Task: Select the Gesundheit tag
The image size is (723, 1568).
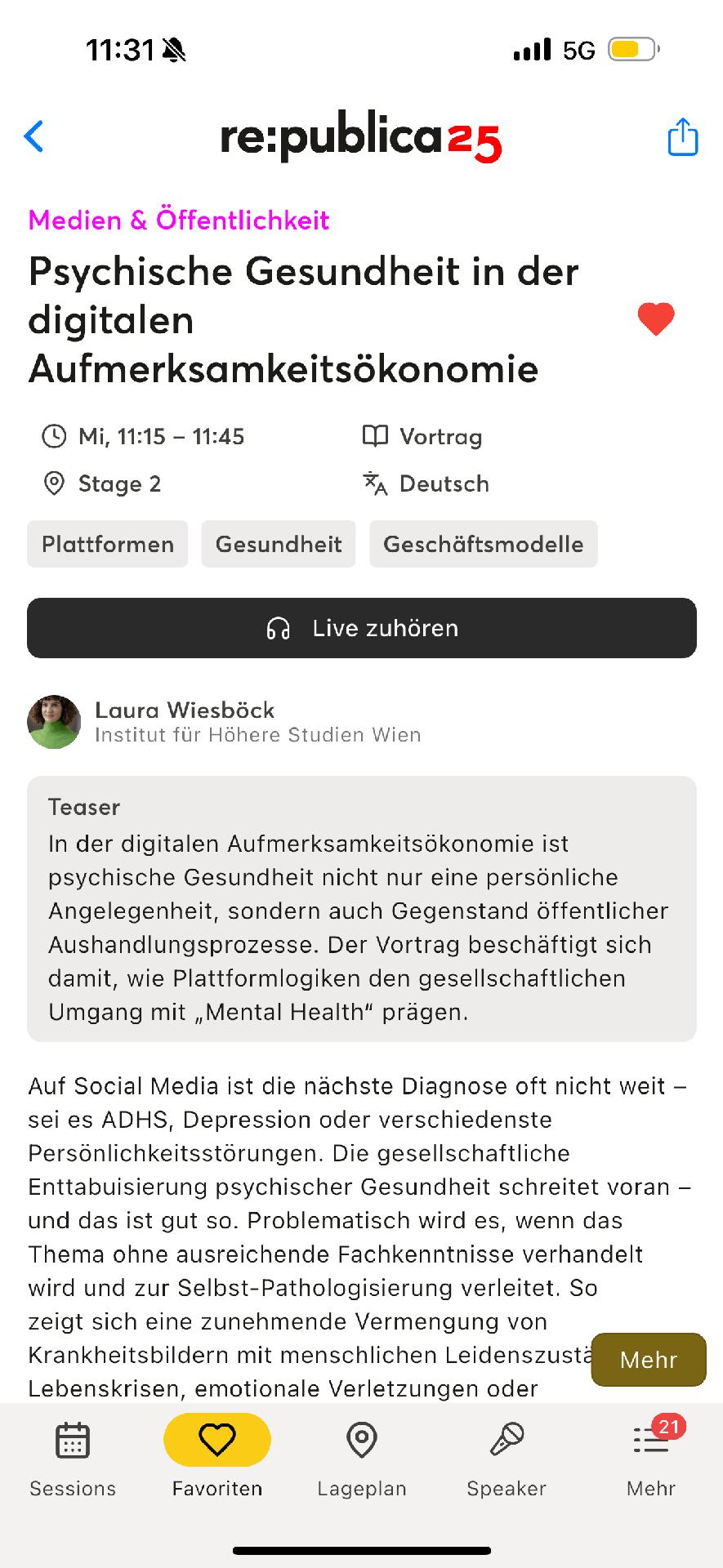Action: click(x=279, y=544)
